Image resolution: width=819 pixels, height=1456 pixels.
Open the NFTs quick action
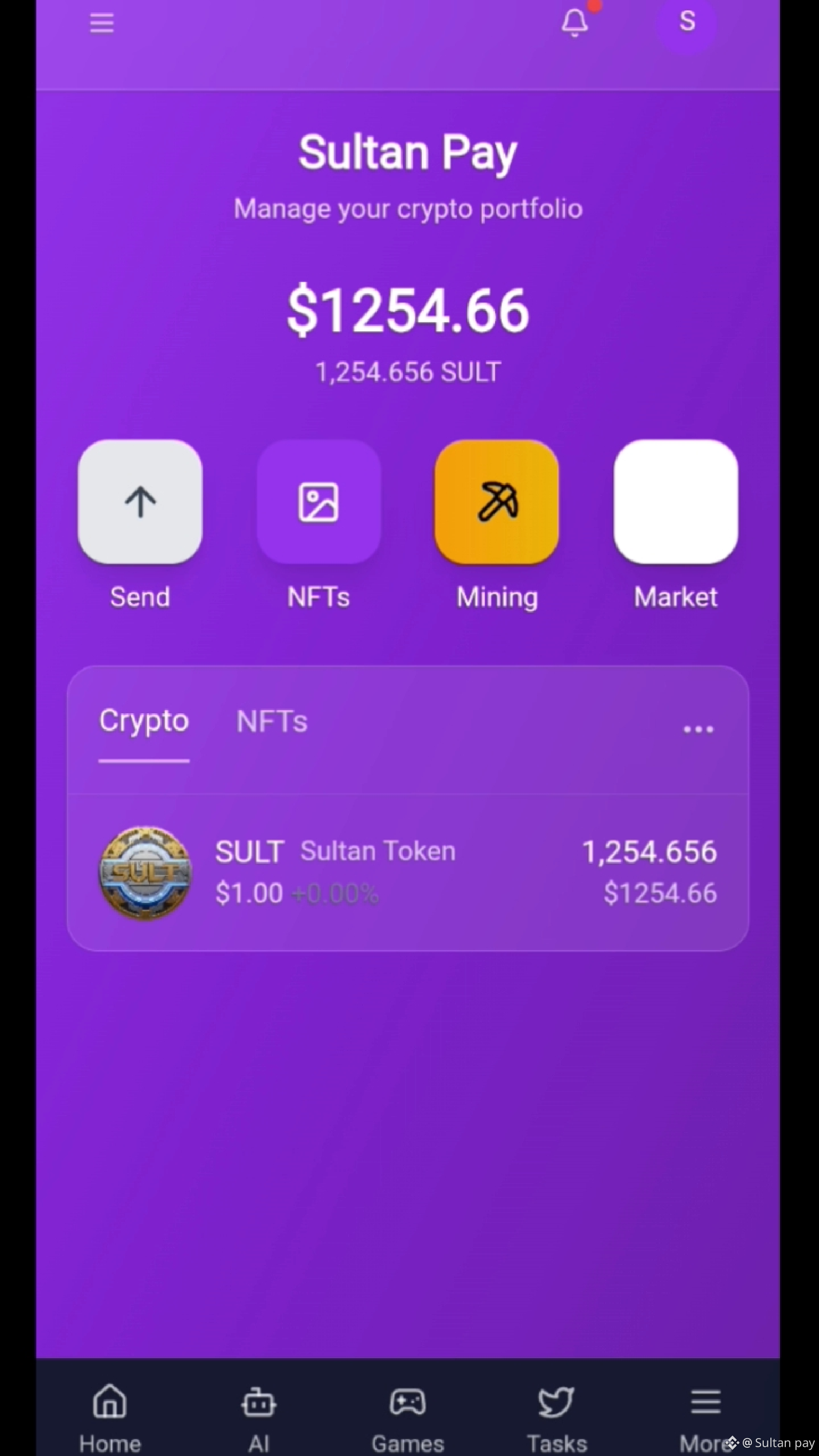tap(318, 502)
